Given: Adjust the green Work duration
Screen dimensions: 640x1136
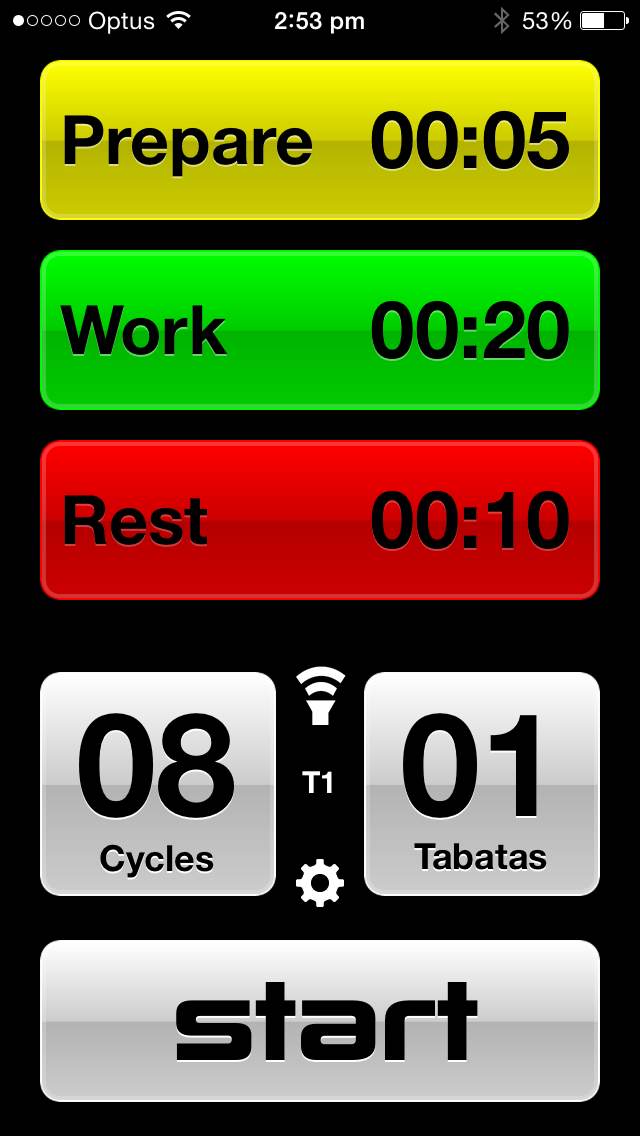Looking at the screenshot, I should (x=320, y=330).
